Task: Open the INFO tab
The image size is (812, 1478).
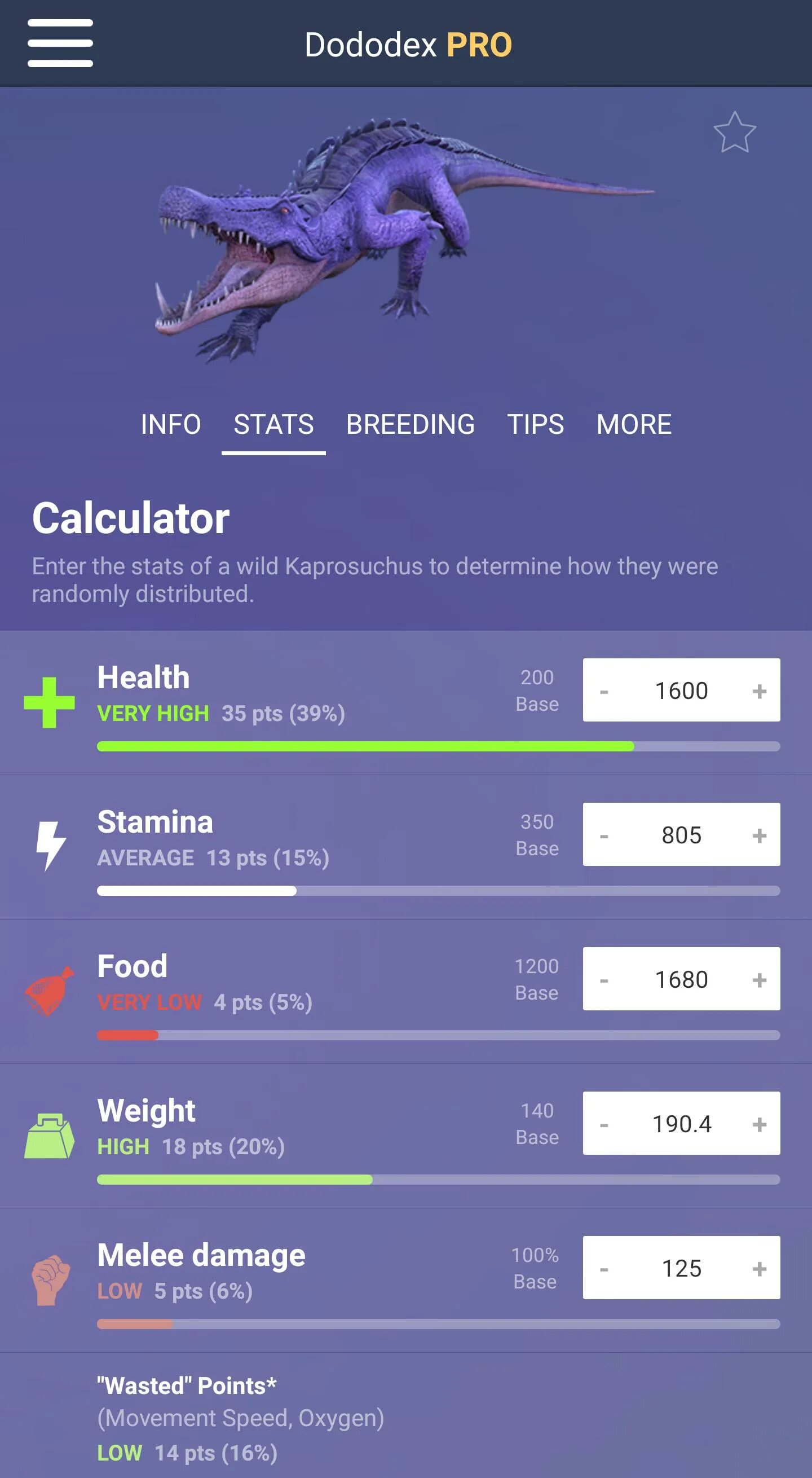Action: 170,425
